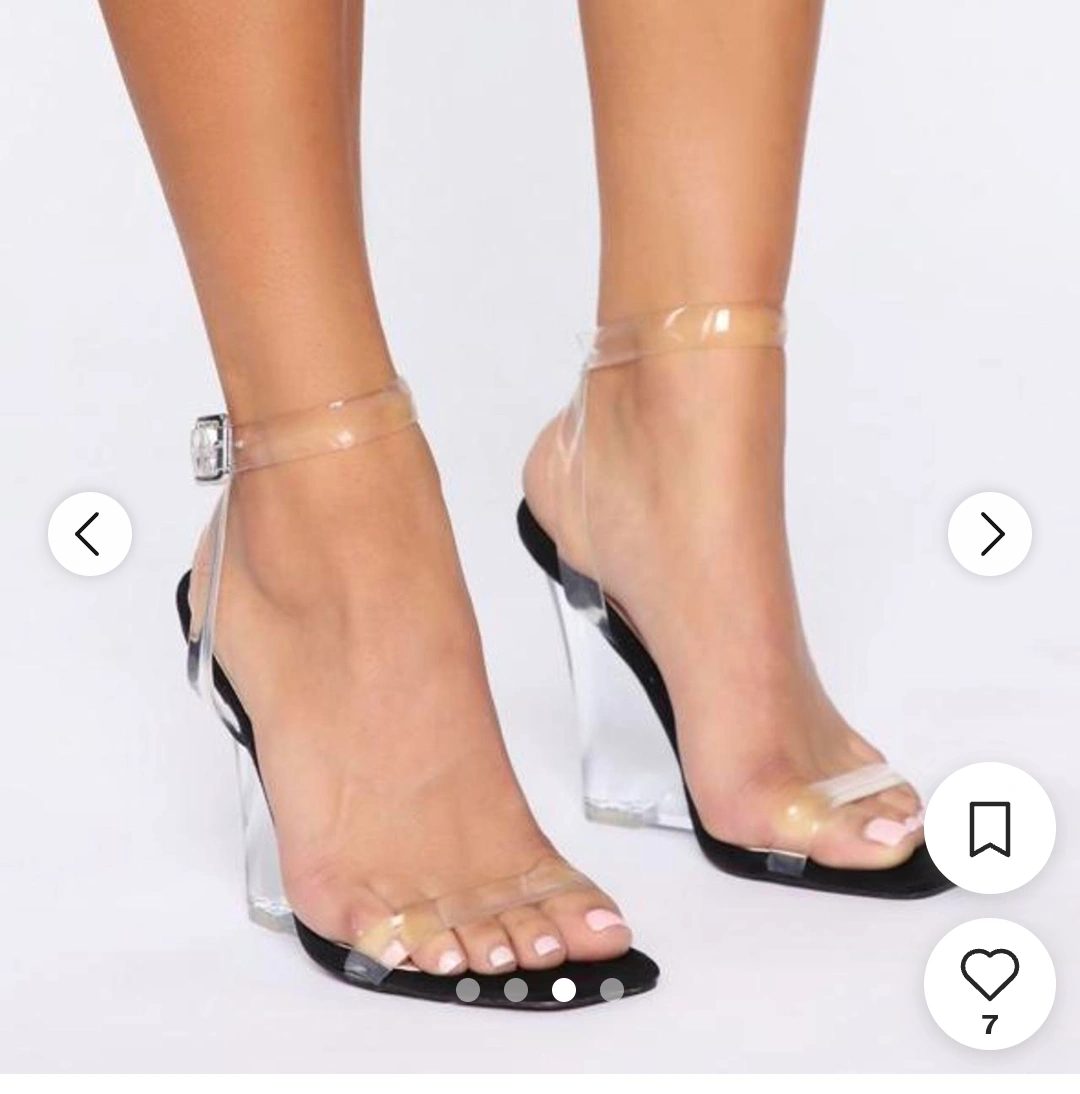Viewport: 1080px width, 1094px height.
Task: Show the next product photo
Action: click(989, 534)
